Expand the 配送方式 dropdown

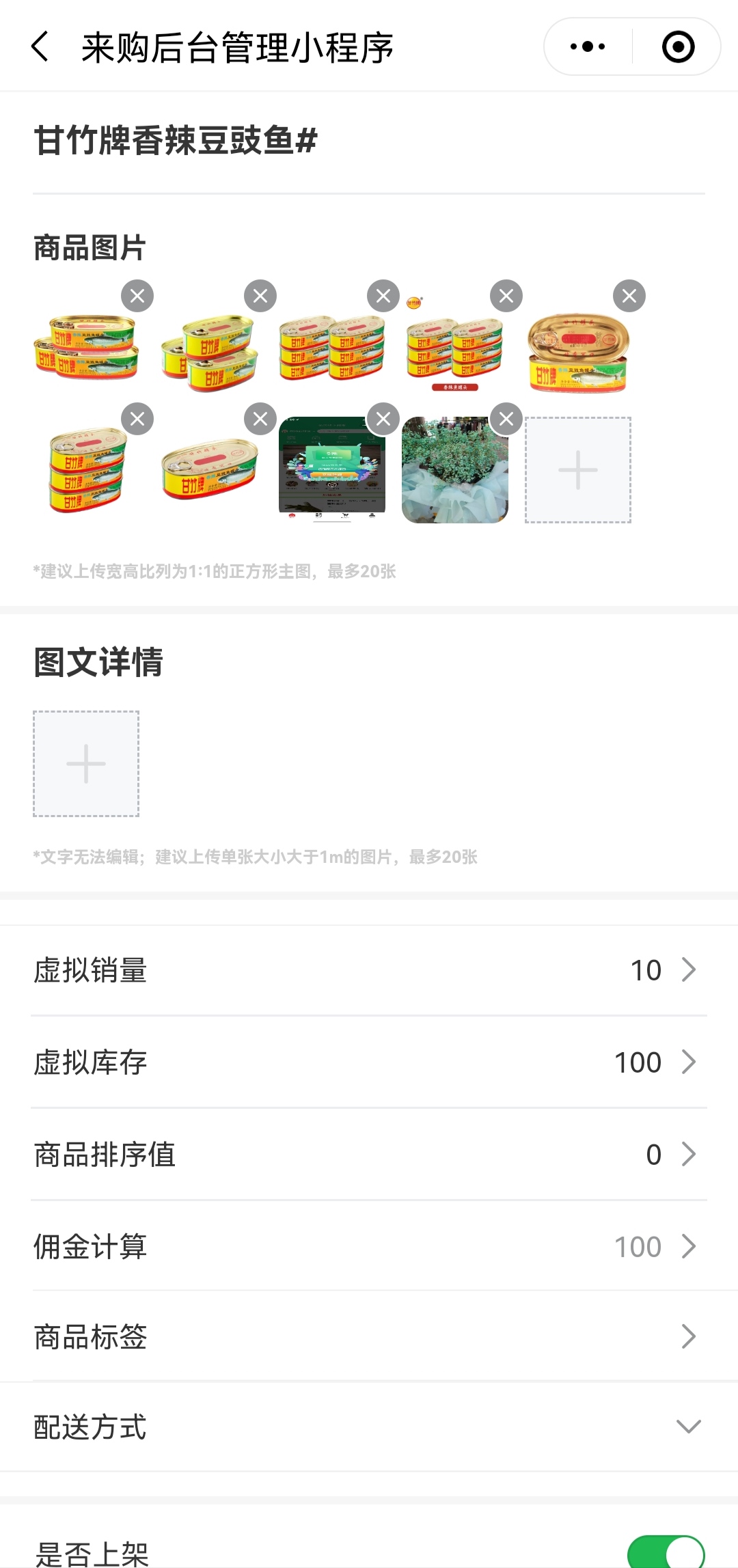click(369, 1427)
